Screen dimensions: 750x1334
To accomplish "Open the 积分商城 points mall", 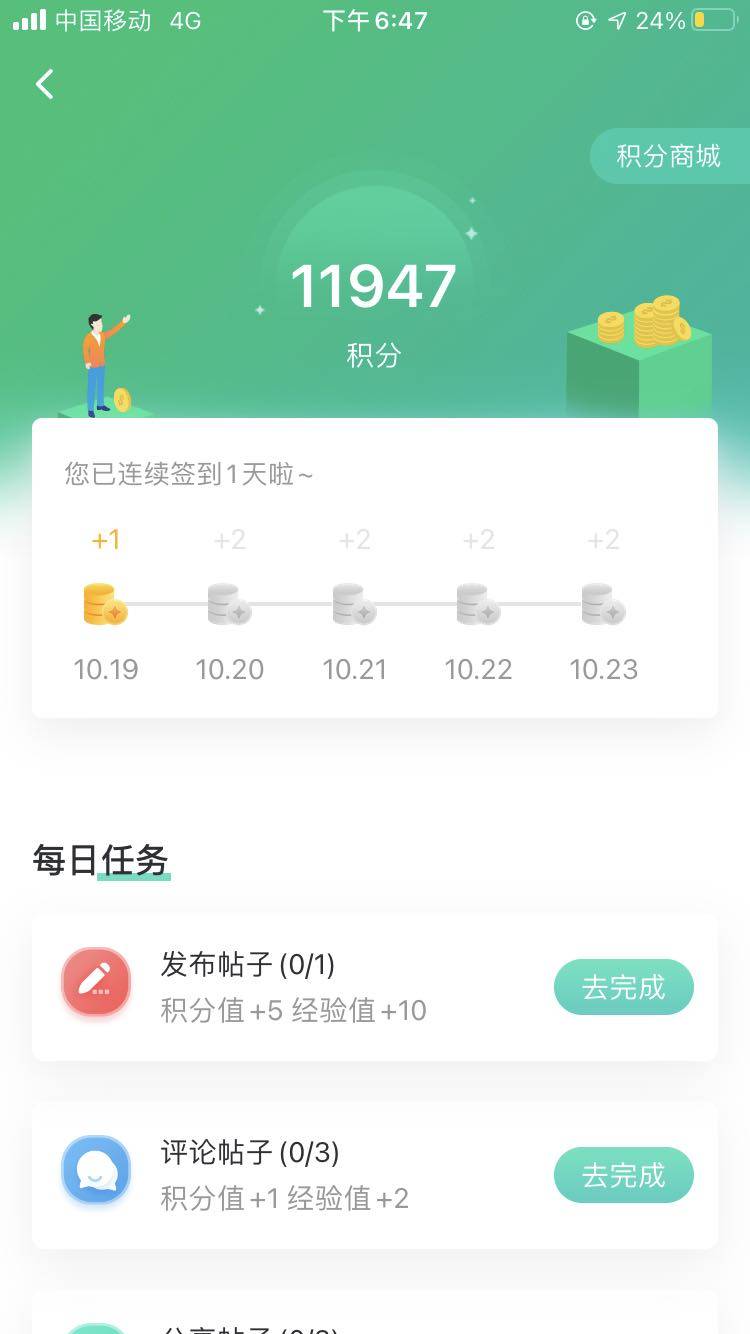I will (x=668, y=156).
